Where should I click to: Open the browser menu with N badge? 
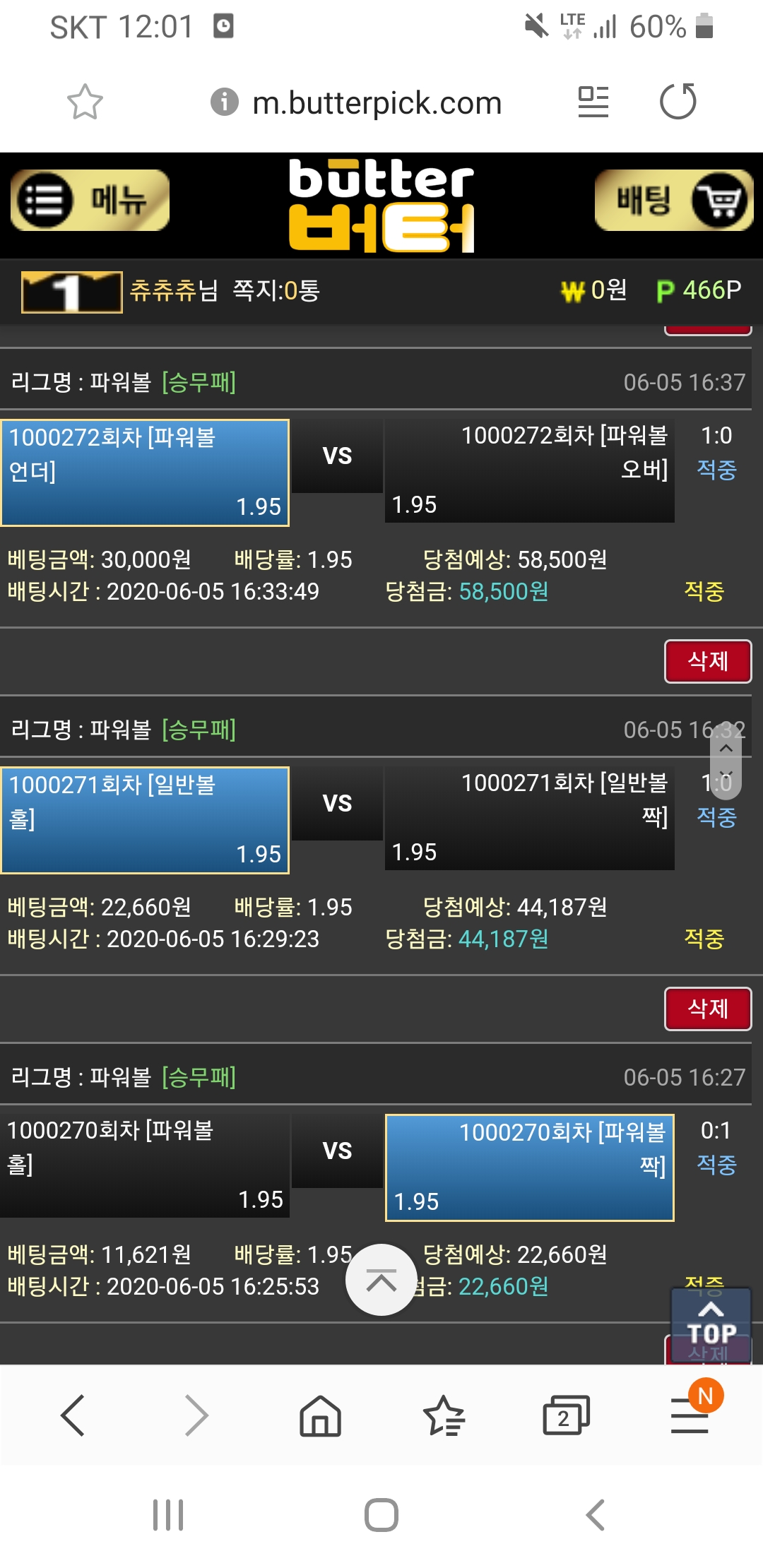pos(690,1415)
